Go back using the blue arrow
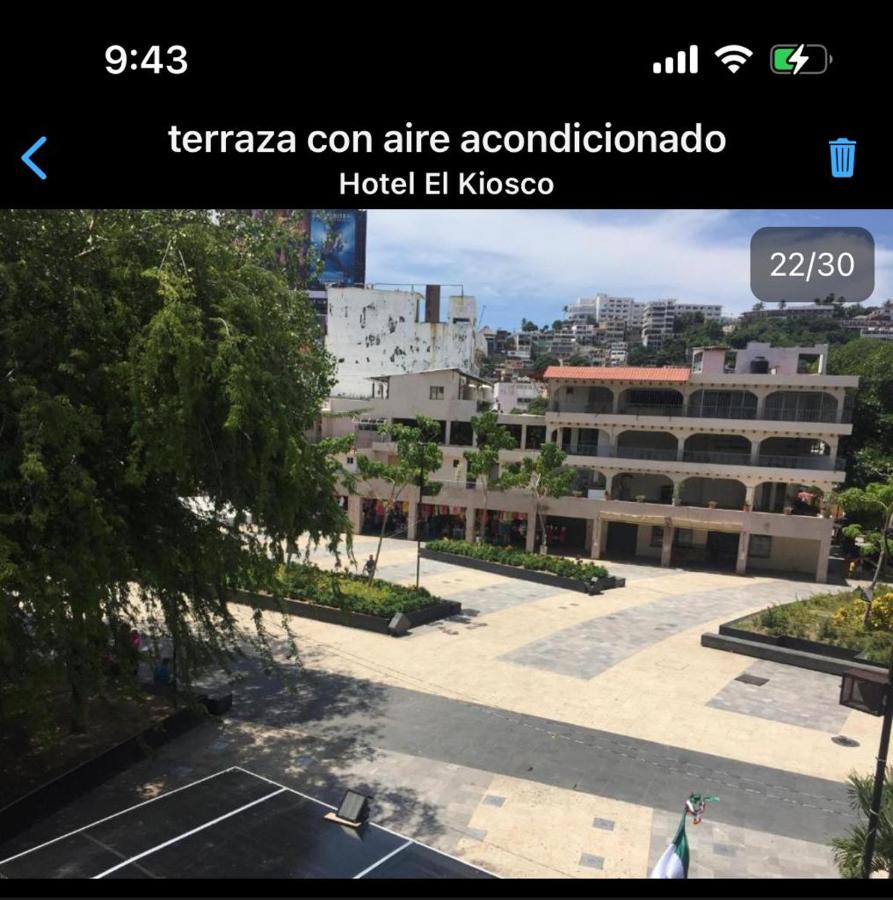The width and height of the screenshot is (893, 900). tap(34, 158)
